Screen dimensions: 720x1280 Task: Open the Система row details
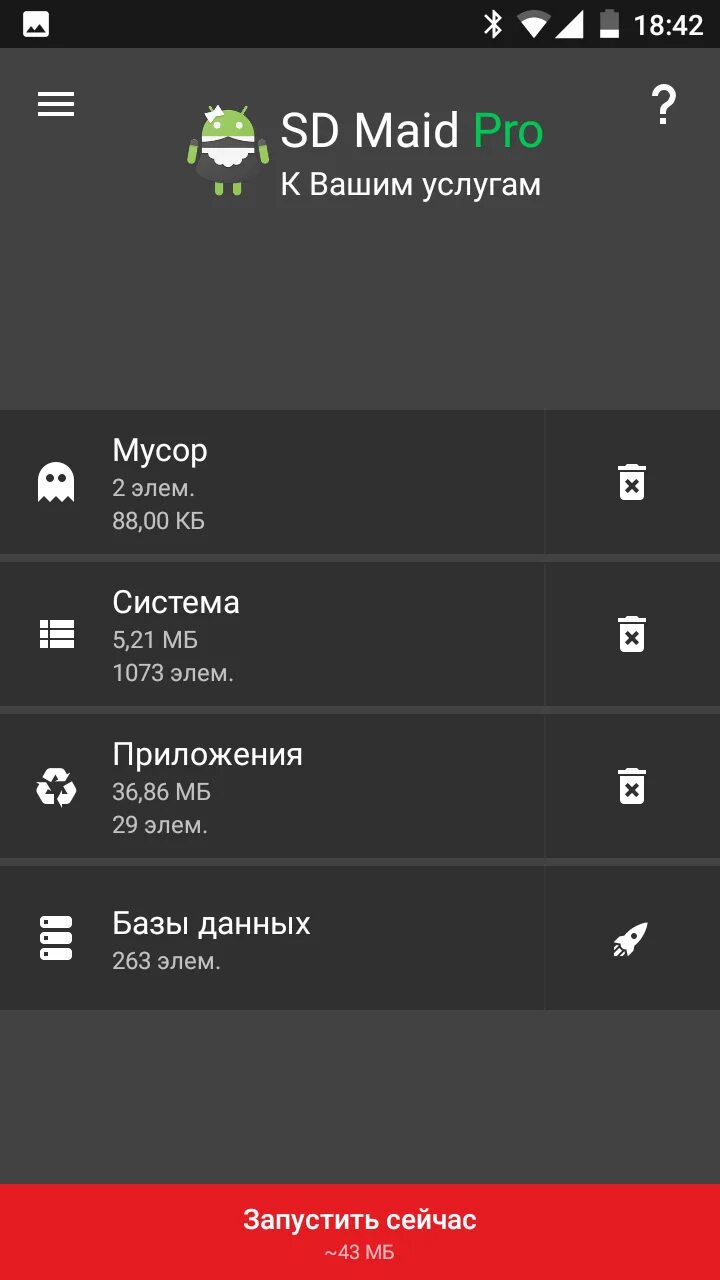[x=270, y=634]
